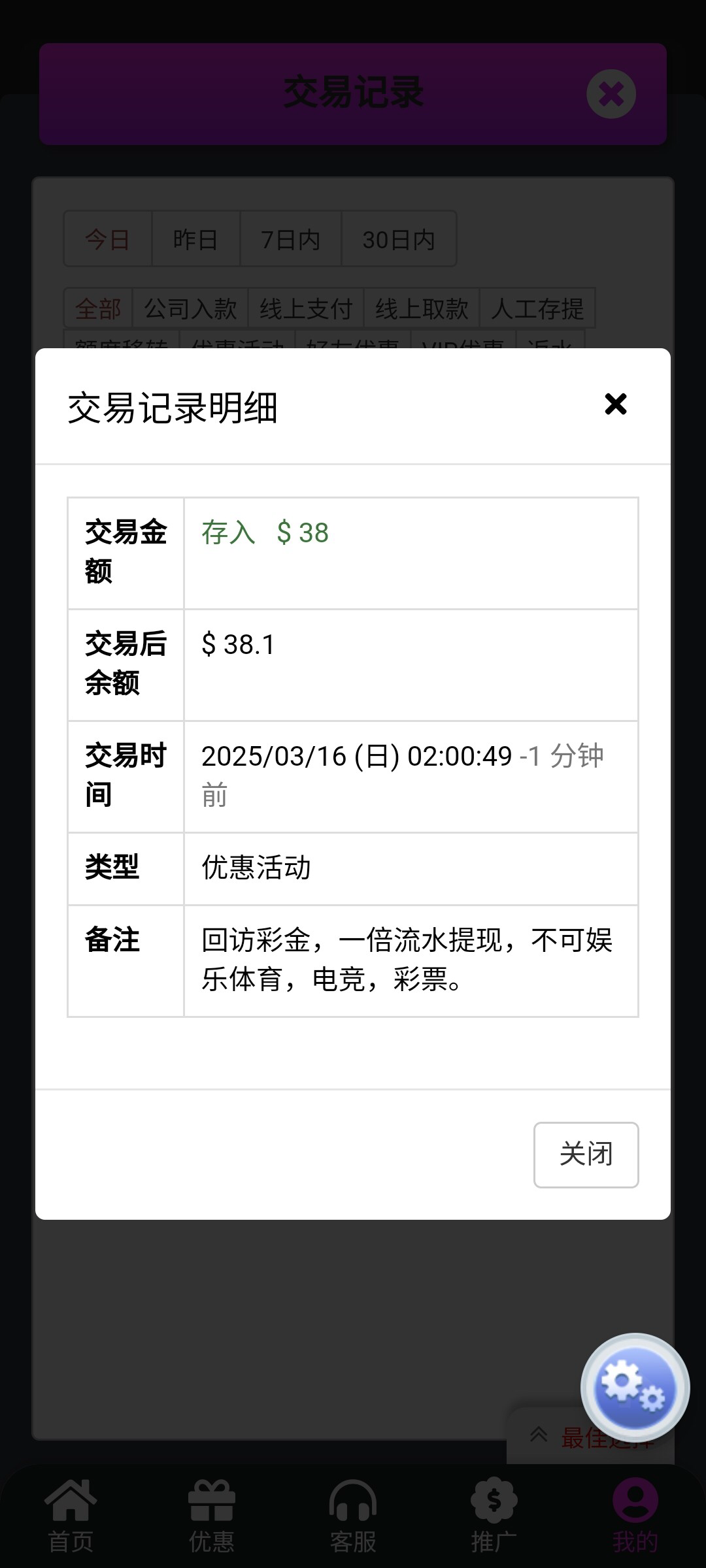The height and width of the screenshot is (1568, 706).
Task: Open the floating gear settings button
Action: click(x=635, y=1387)
